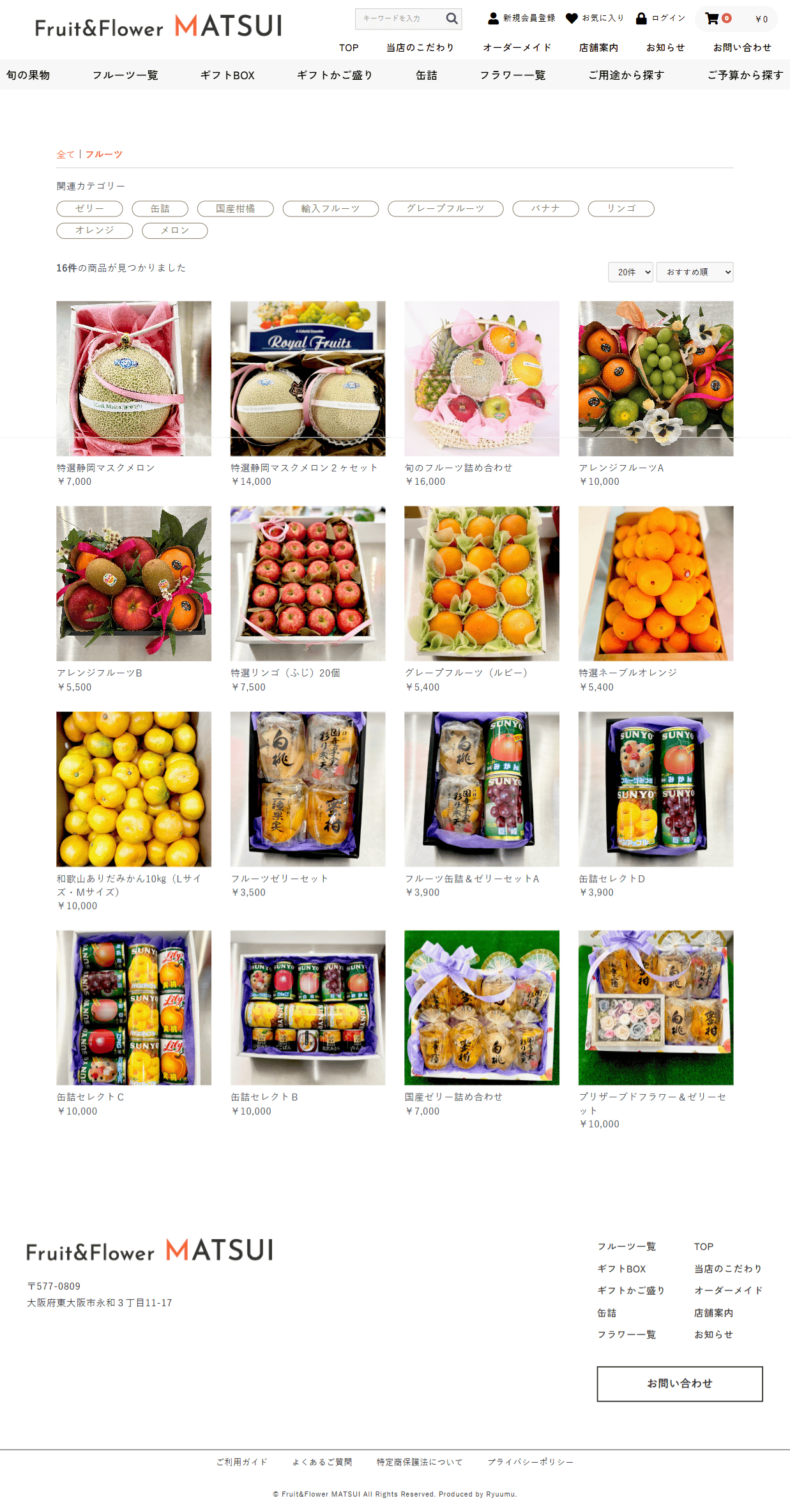Viewport: 790px width, 1512px height.
Task: Open 旬のフルーツ詰め合わせ product
Action: tap(482, 379)
